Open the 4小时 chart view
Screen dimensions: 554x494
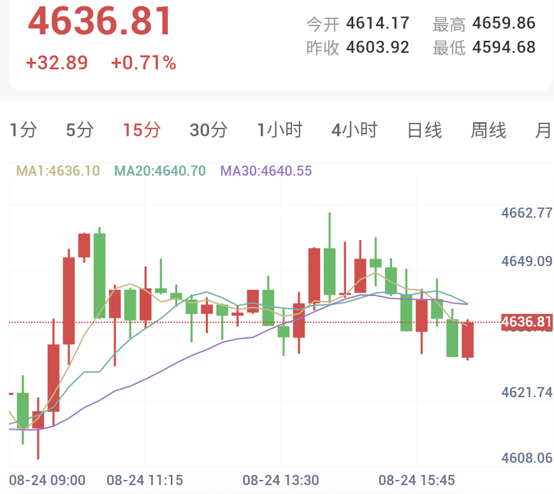(354, 130)
